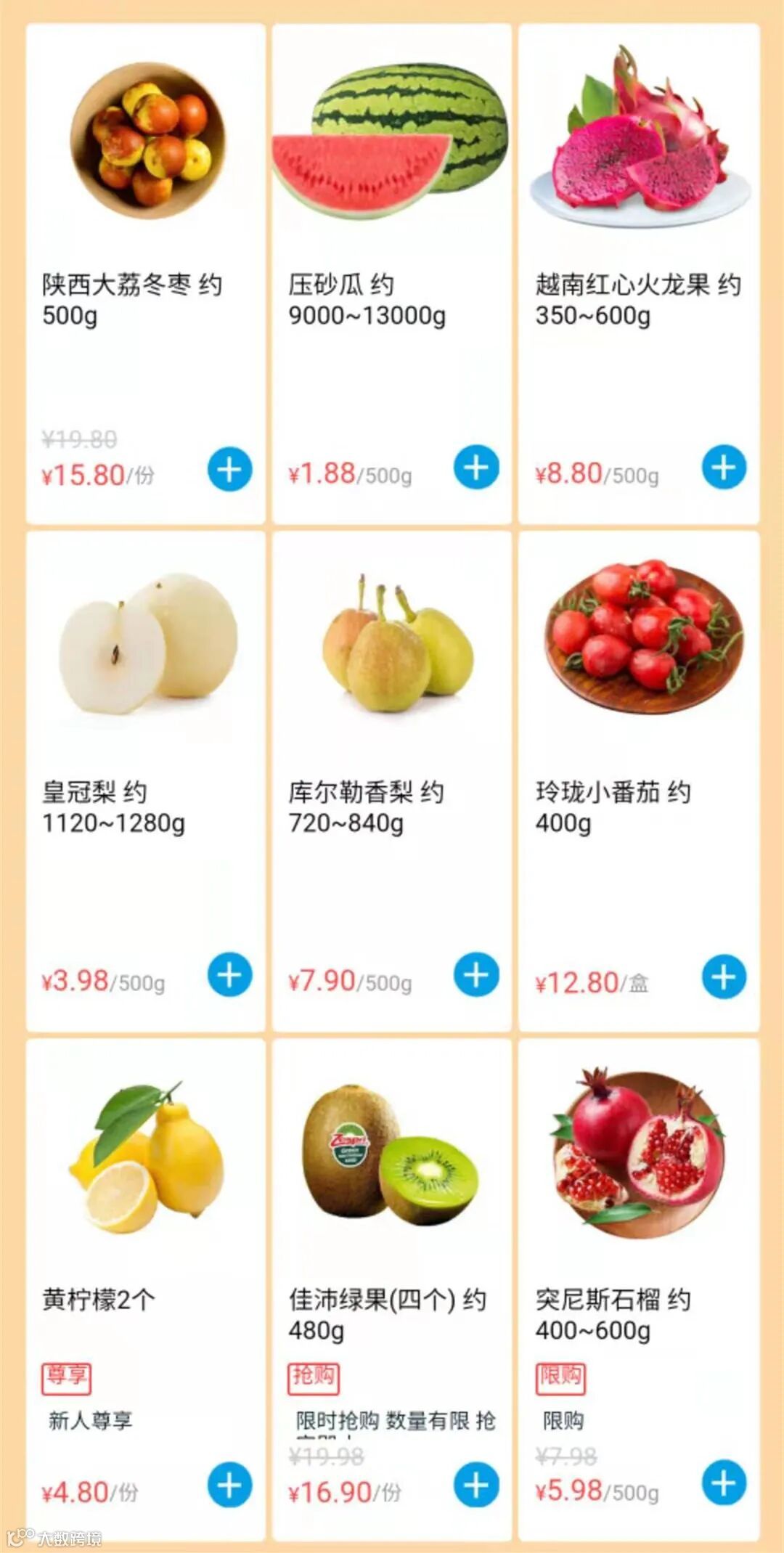Add 突尼斯石榴 to the cart
784x1553 pixels.
click(724, 1483)
